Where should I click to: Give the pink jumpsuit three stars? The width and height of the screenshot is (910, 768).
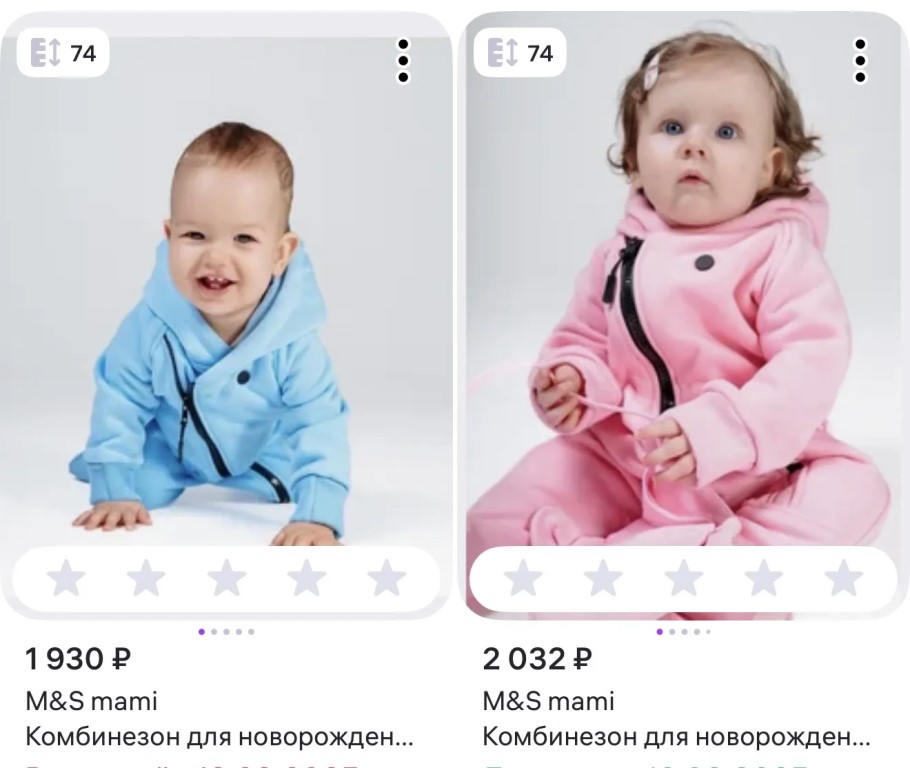(x=684, y=578)
